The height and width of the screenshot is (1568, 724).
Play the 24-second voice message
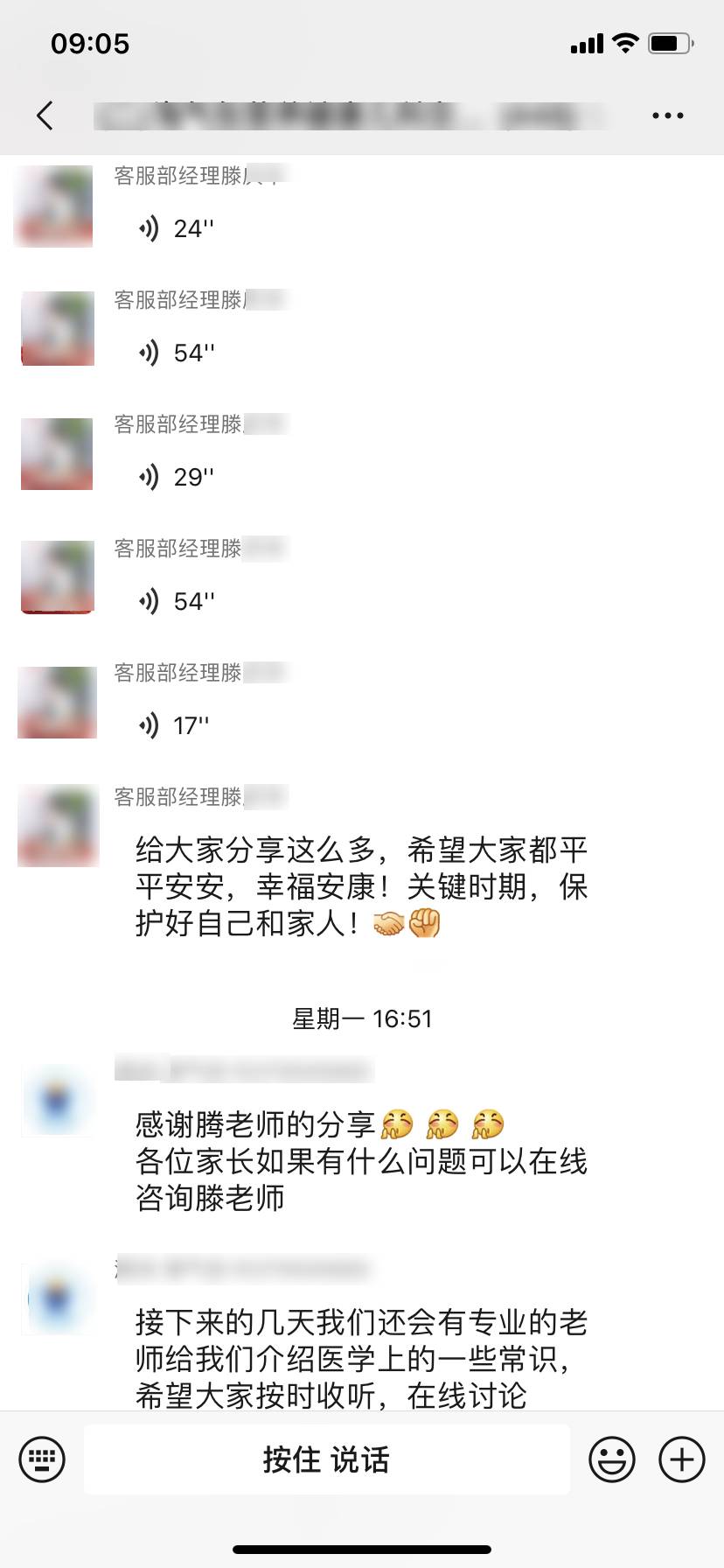176,229
